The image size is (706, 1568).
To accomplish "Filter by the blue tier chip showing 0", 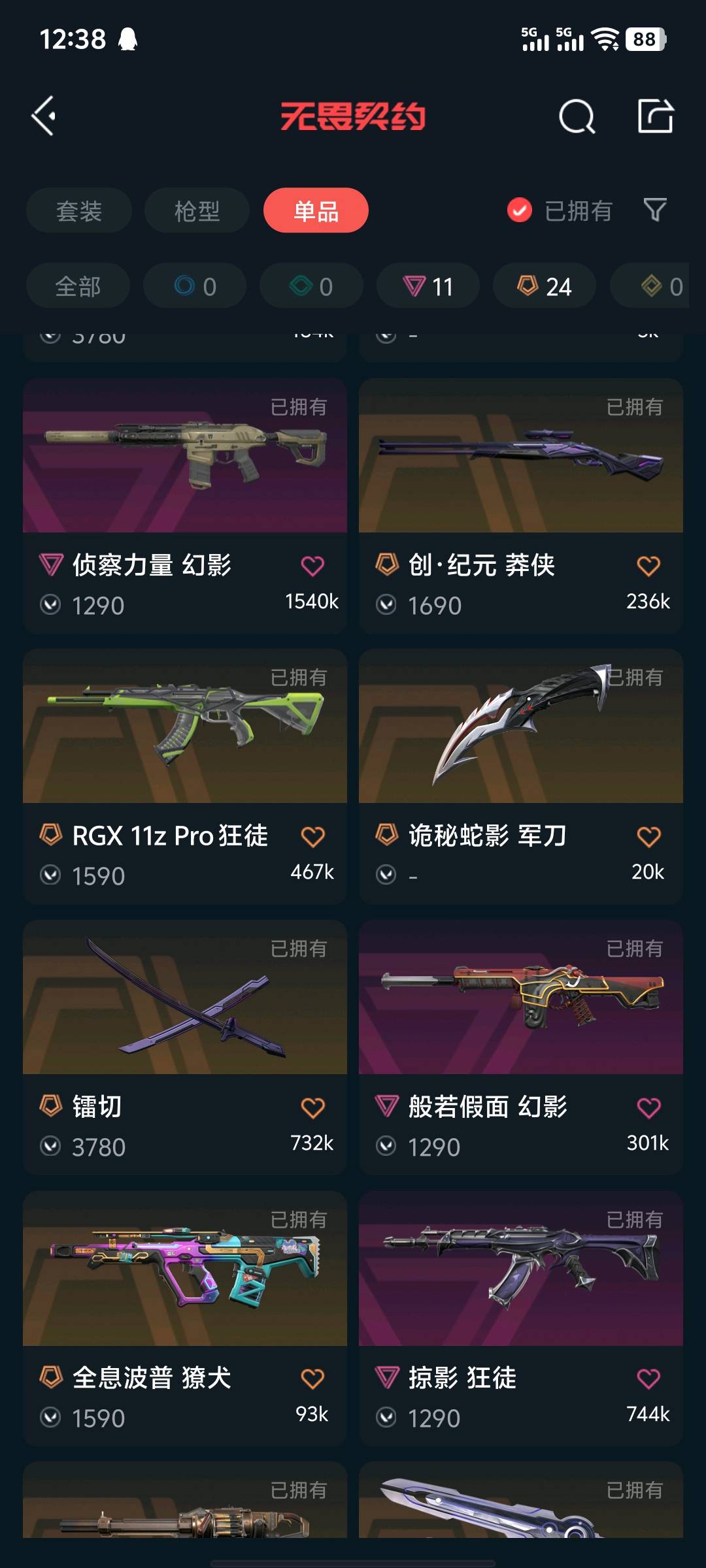I will click(x=195, y=286).
